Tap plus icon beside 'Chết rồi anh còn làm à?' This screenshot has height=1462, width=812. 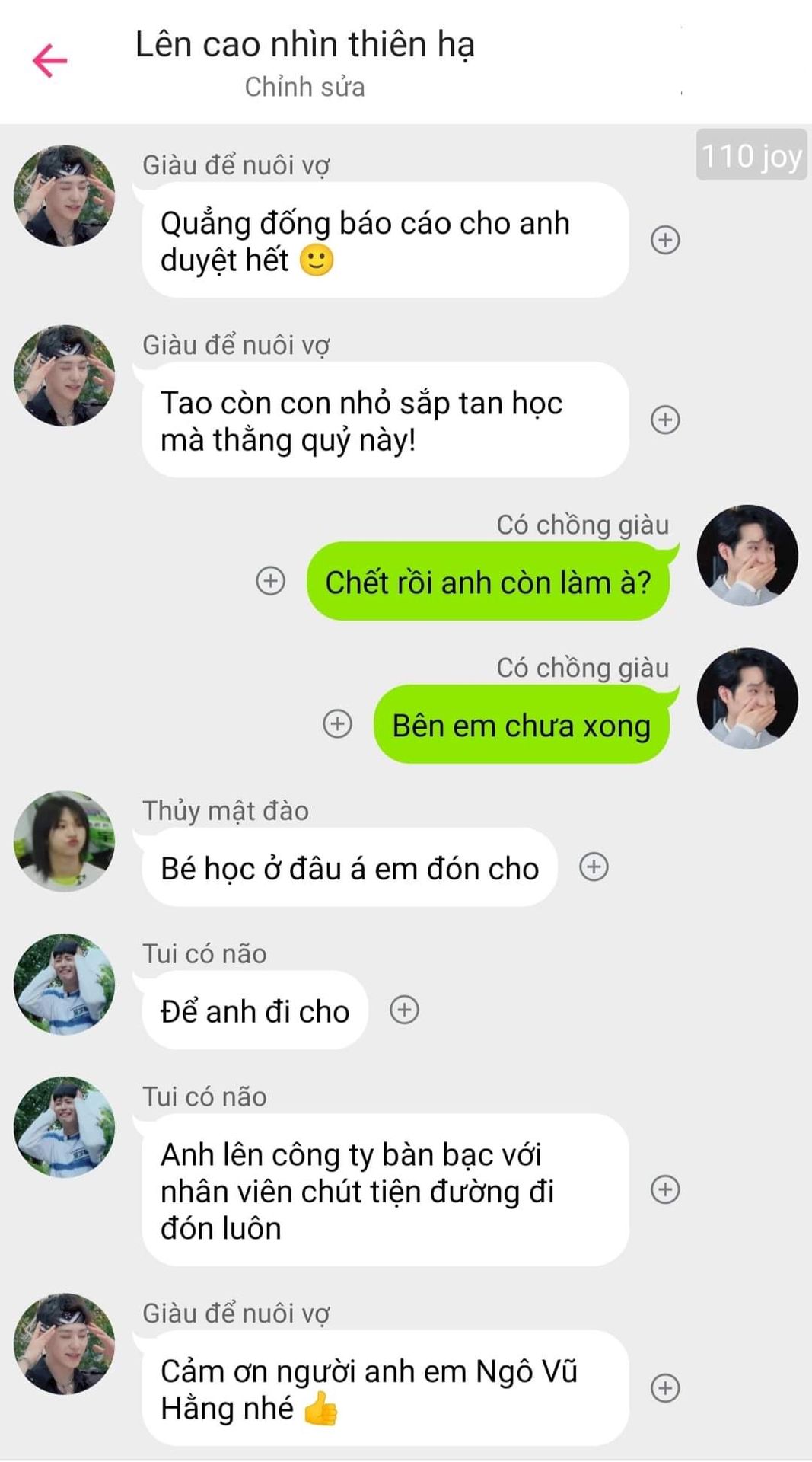point(270,581)
